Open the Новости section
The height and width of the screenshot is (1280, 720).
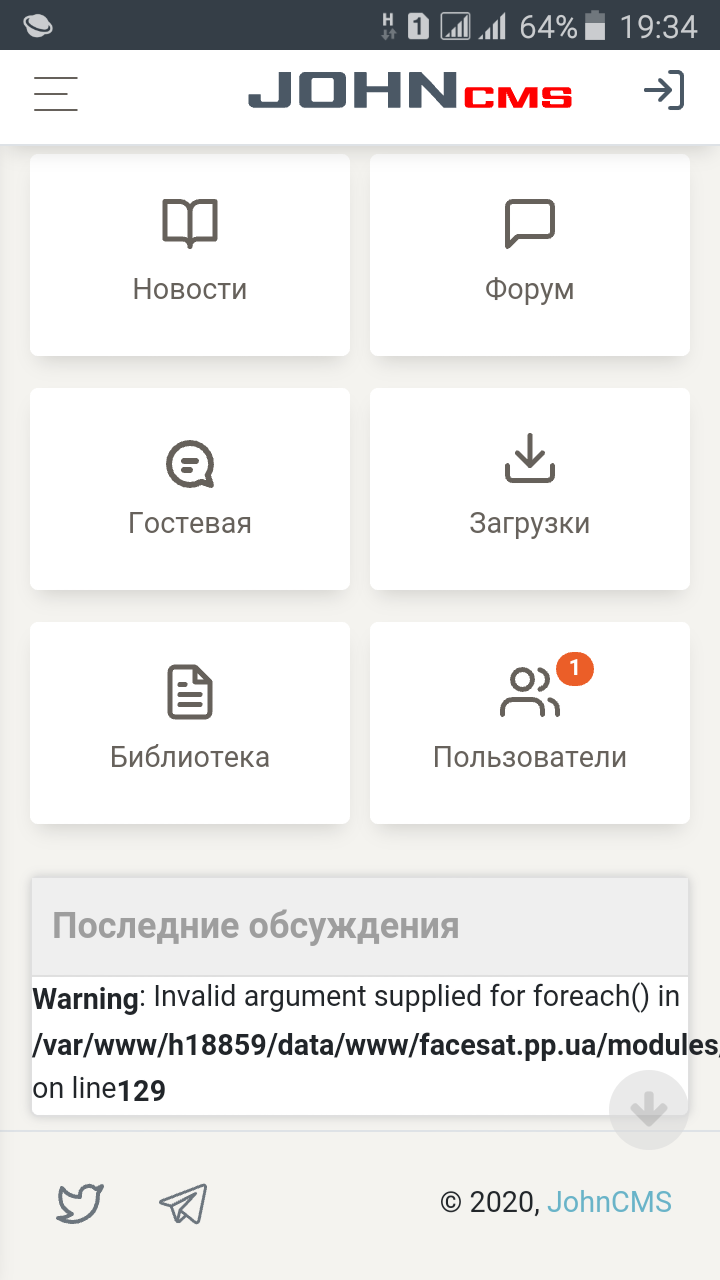pyautogui.click(x=190, y=254)
